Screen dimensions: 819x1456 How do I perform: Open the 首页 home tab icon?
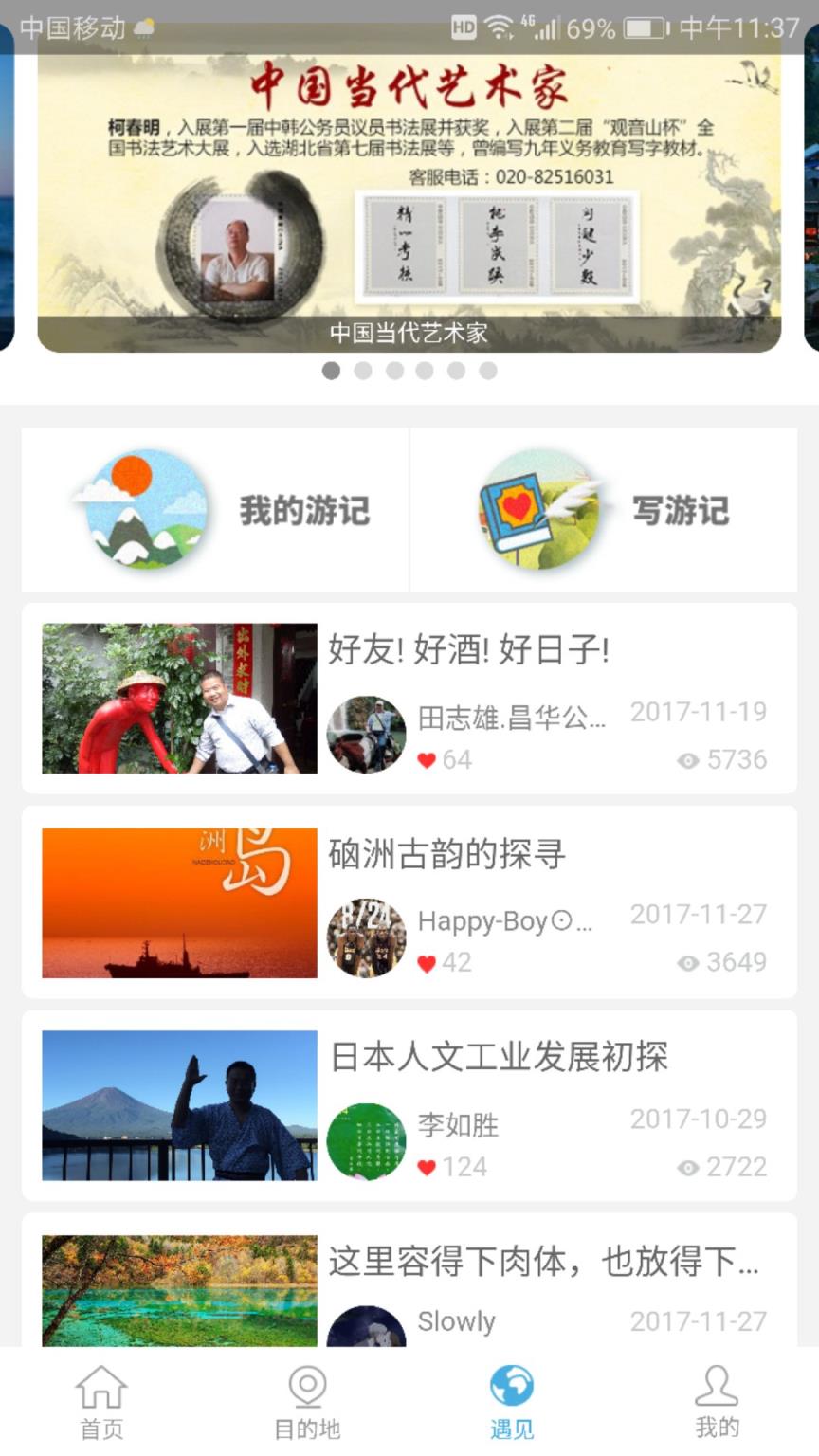tap(100, 1388)
